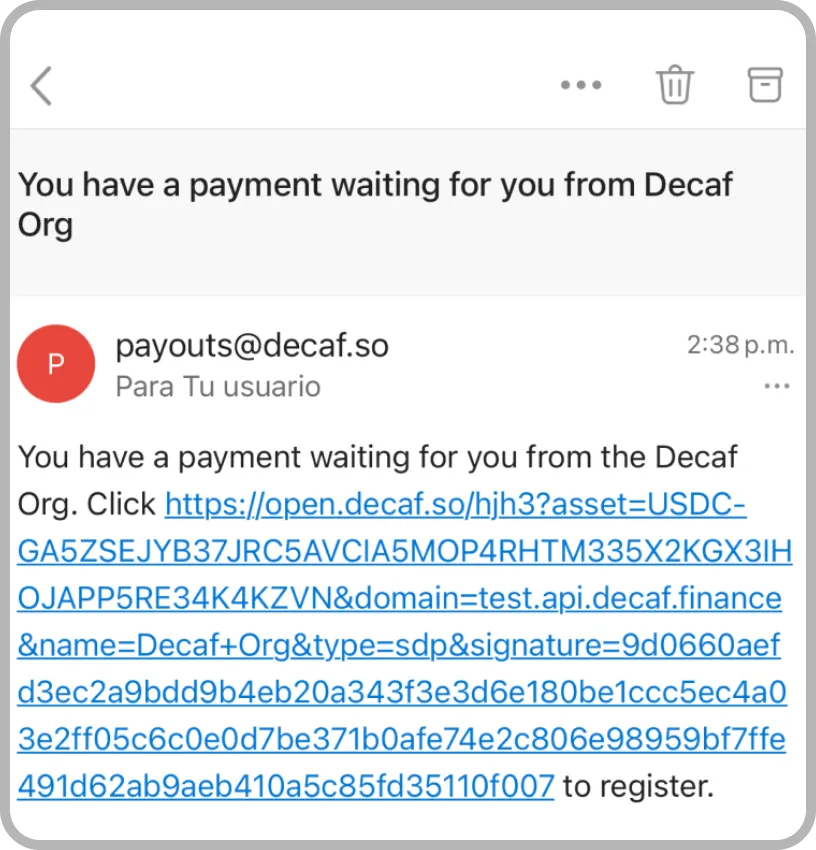This screenshot has height=850, width=816.
Task: Open message options below the 2:38 p.m. timestamp
Action: (776, 386)
